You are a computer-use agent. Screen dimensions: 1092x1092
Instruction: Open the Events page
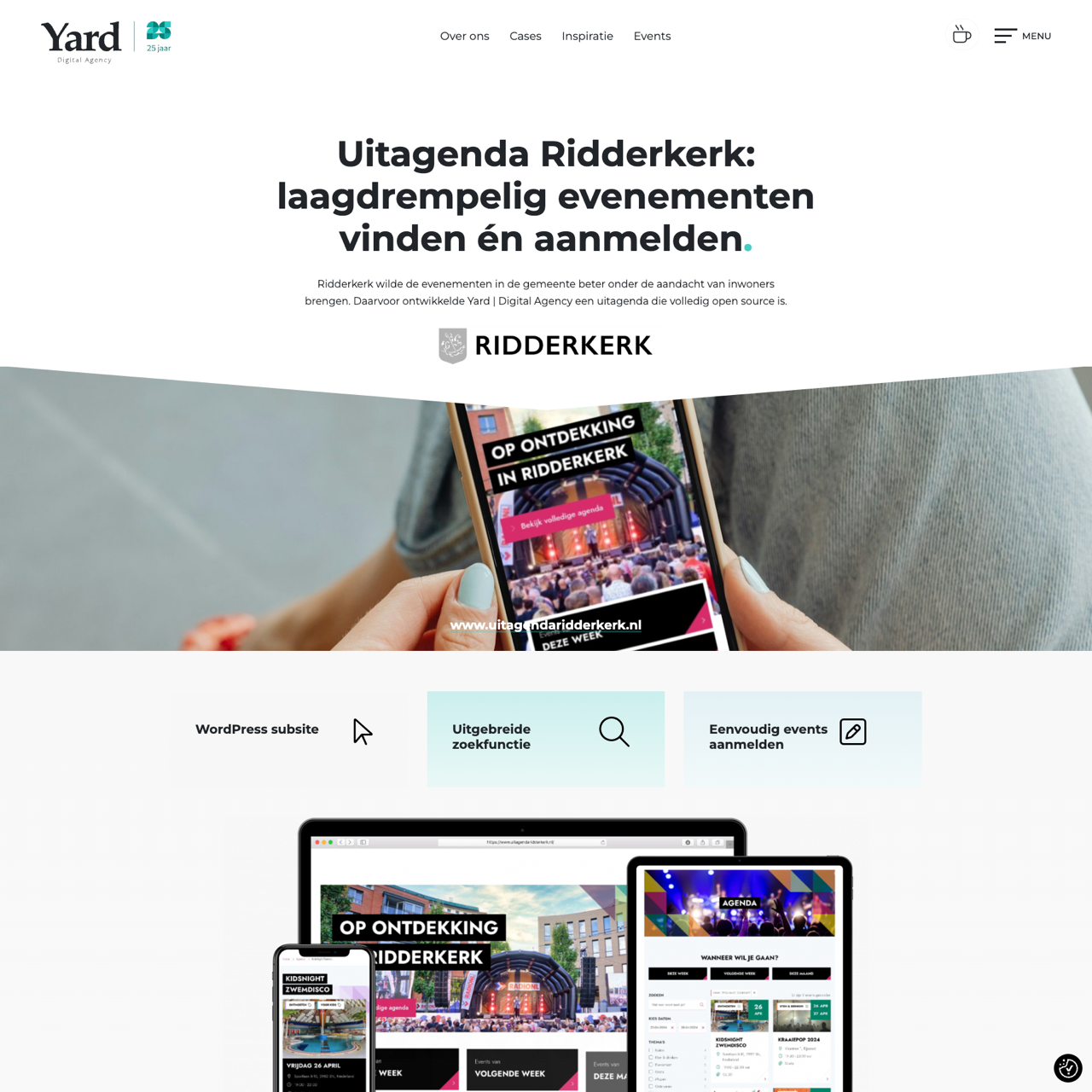[652, 36]
